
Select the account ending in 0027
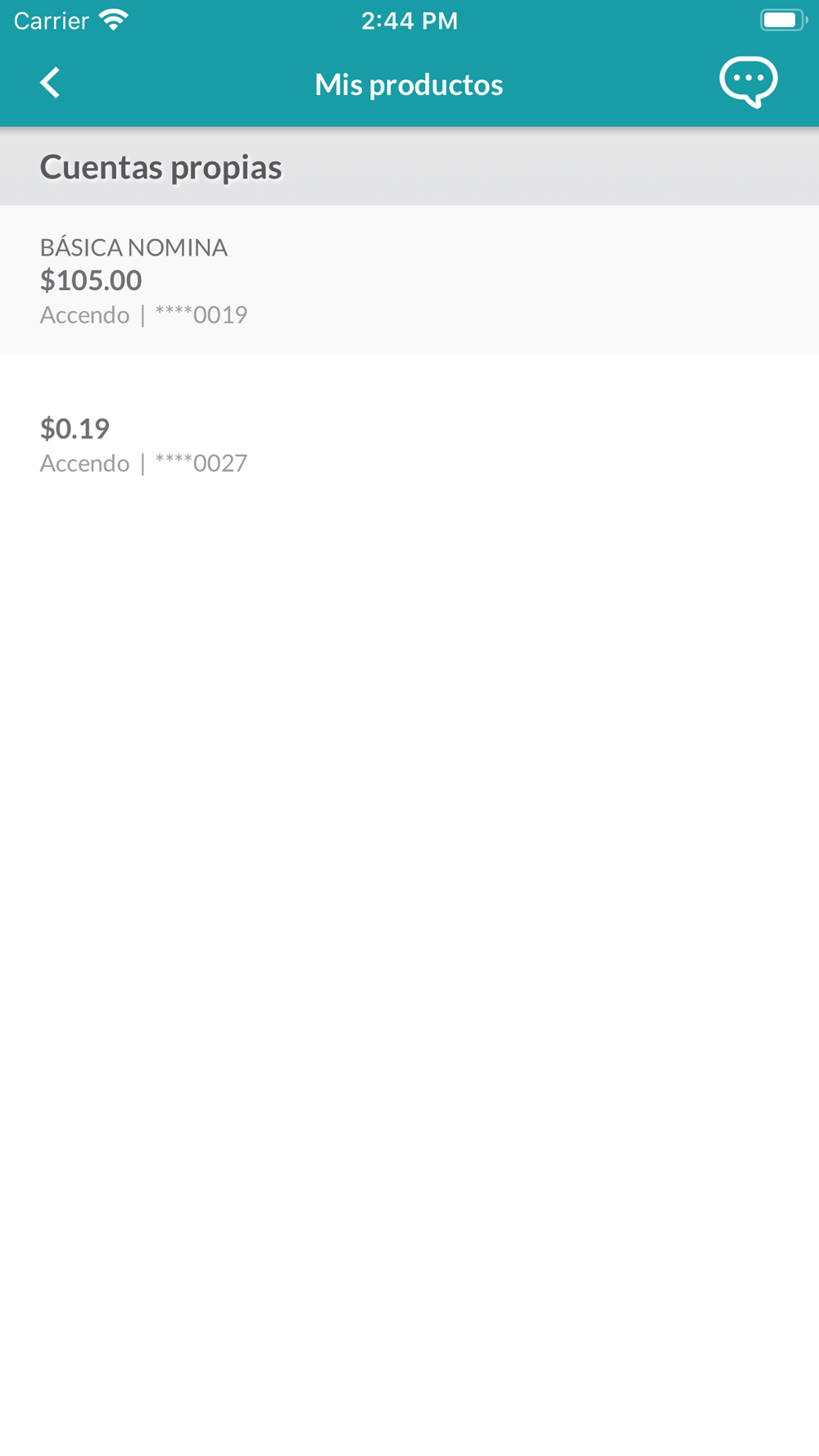click(409, 445)
